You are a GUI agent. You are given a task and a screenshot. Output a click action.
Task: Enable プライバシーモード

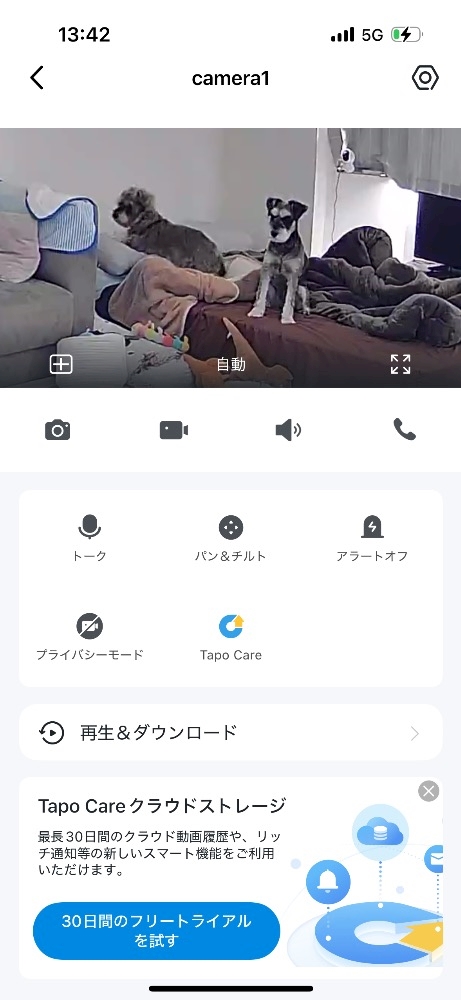pos(89,637)
